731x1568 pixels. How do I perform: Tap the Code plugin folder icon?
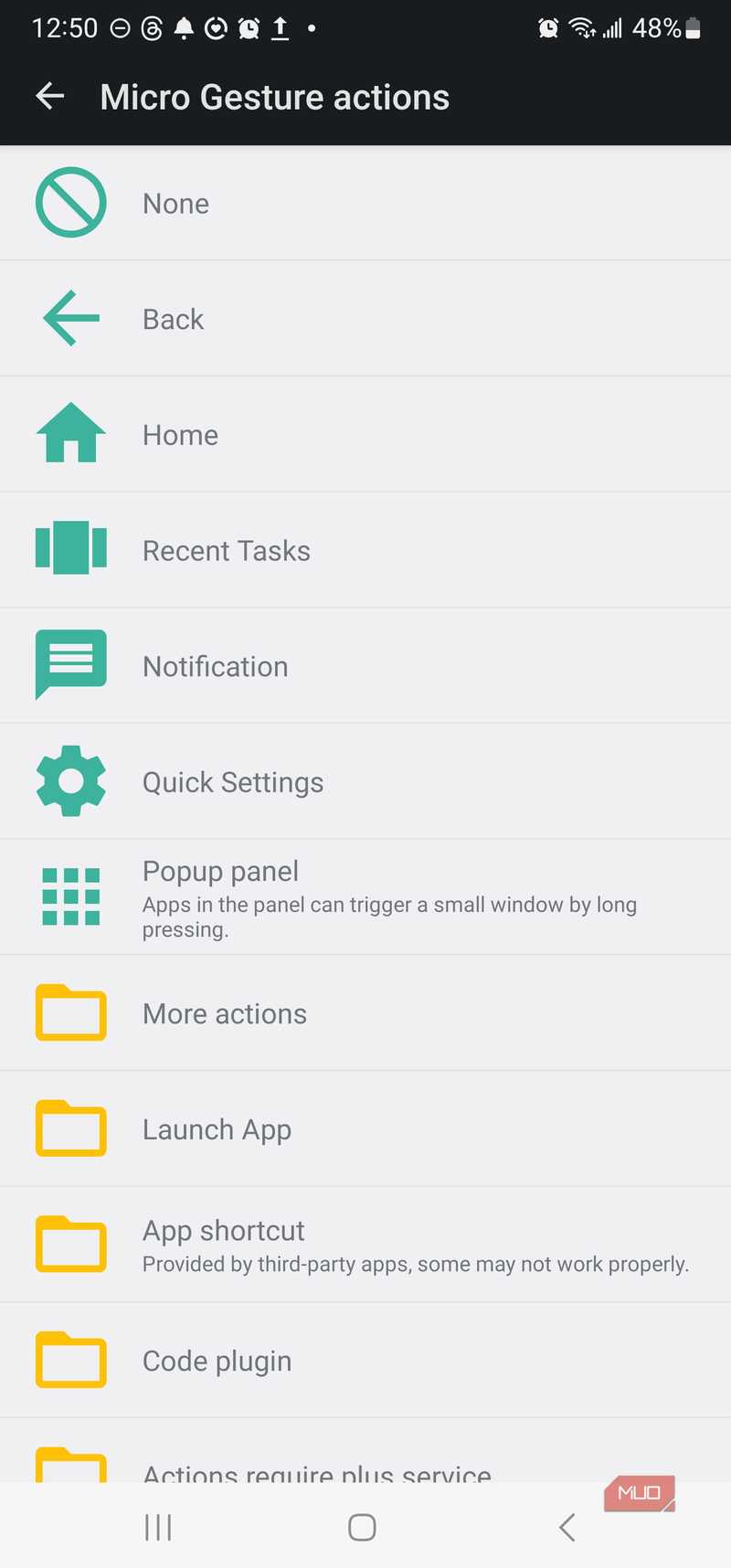[70, 1360]
